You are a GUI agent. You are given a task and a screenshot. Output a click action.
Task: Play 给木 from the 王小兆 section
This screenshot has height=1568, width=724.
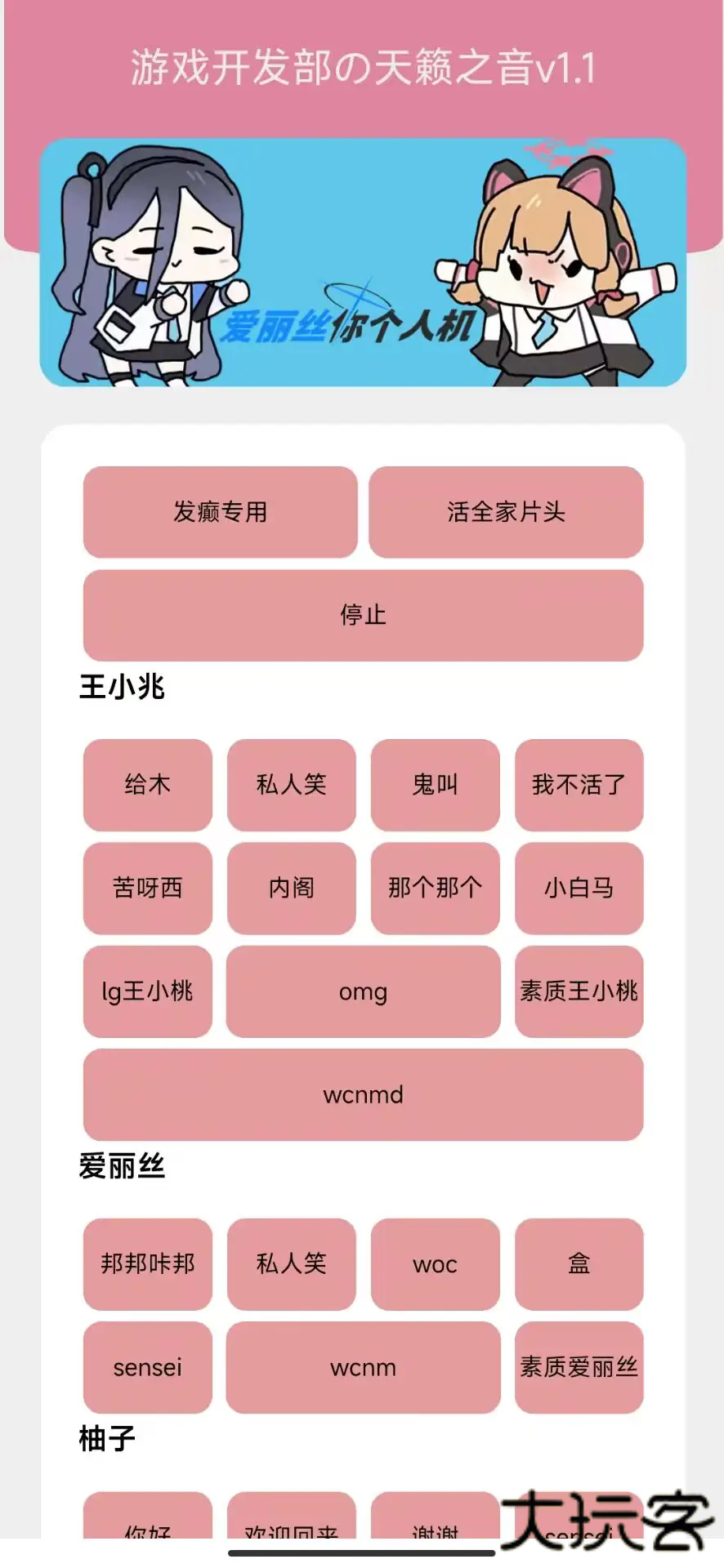(x=146, y=786)
